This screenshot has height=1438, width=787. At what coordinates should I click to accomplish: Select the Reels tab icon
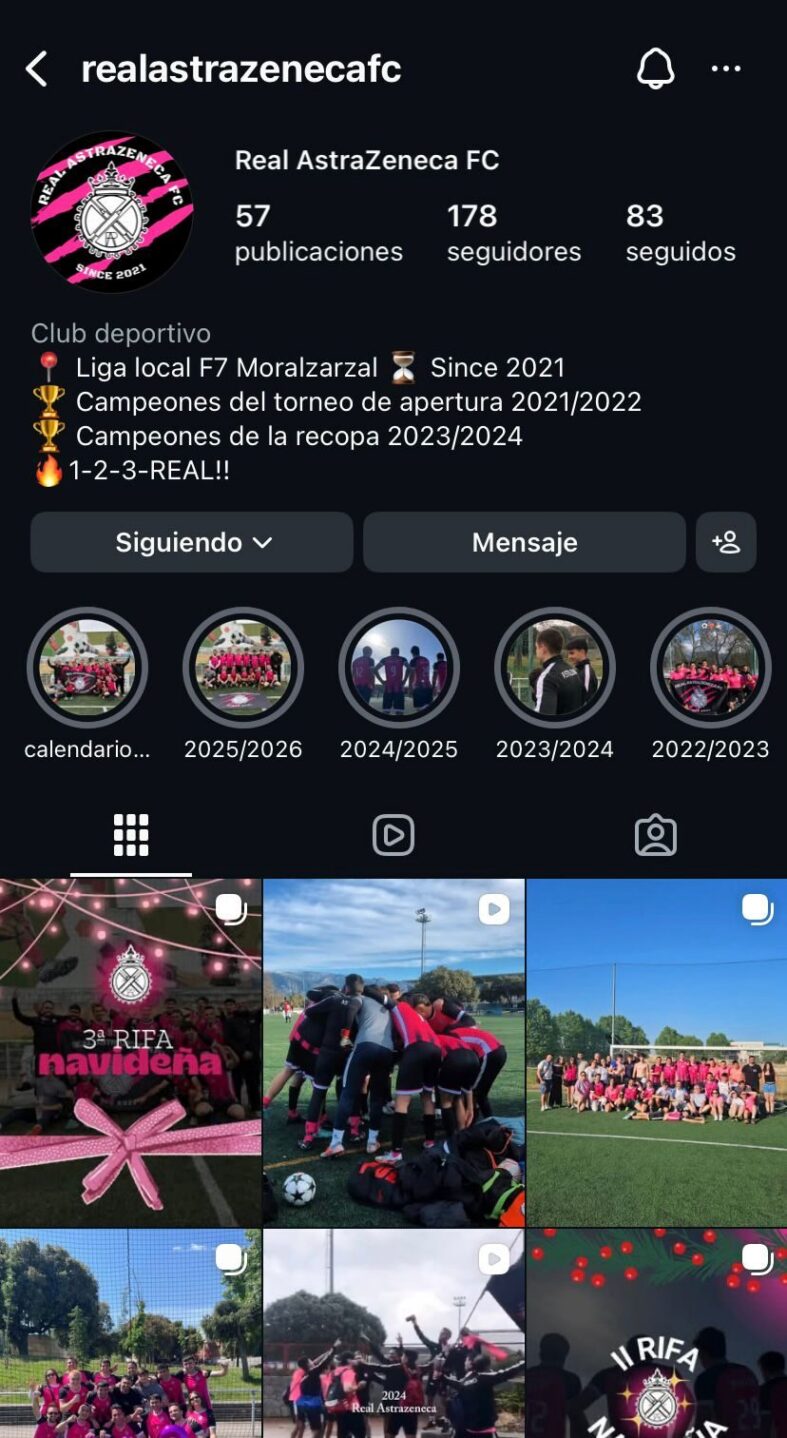coord(393,833)
